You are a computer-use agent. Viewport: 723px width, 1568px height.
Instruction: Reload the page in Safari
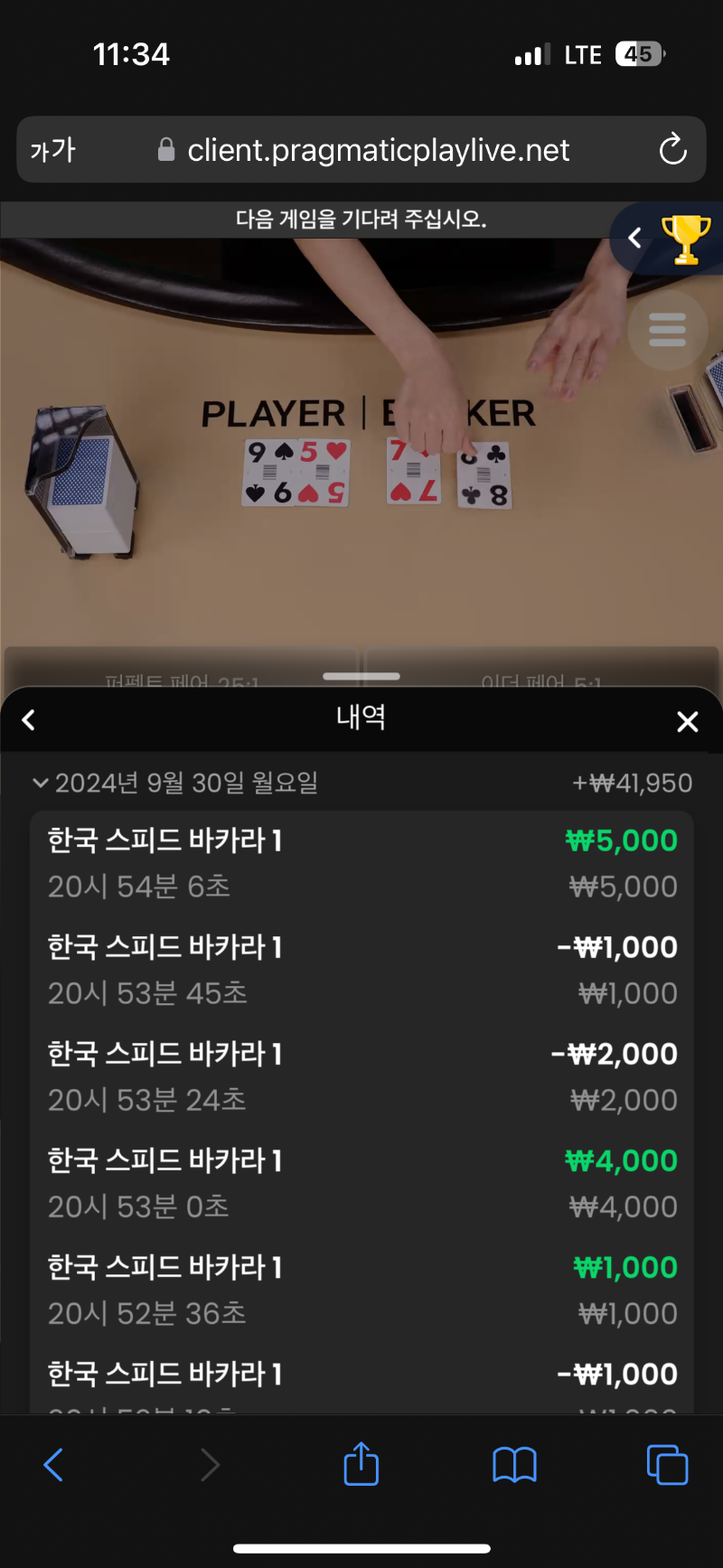point(672,149)
